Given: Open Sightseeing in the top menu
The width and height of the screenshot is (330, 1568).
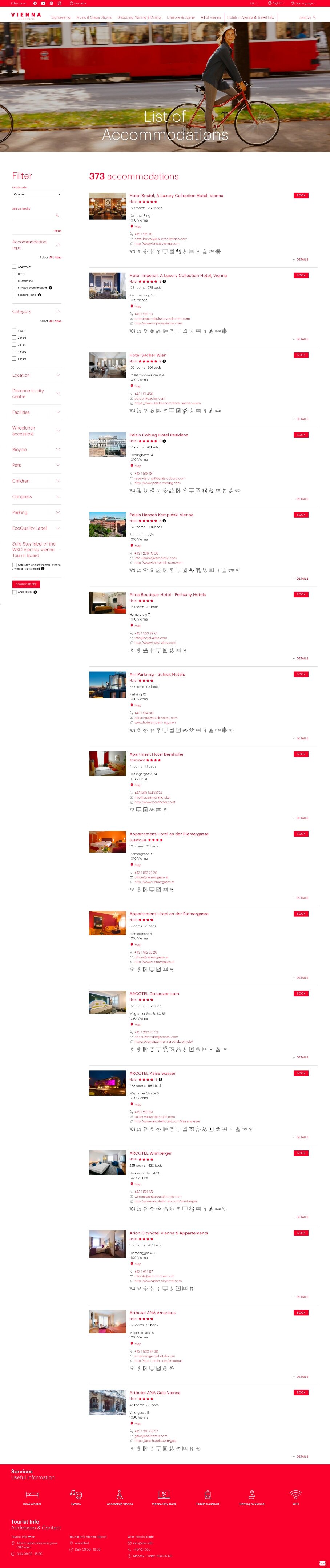Looking at the screenshot, I should click(61, 17).
